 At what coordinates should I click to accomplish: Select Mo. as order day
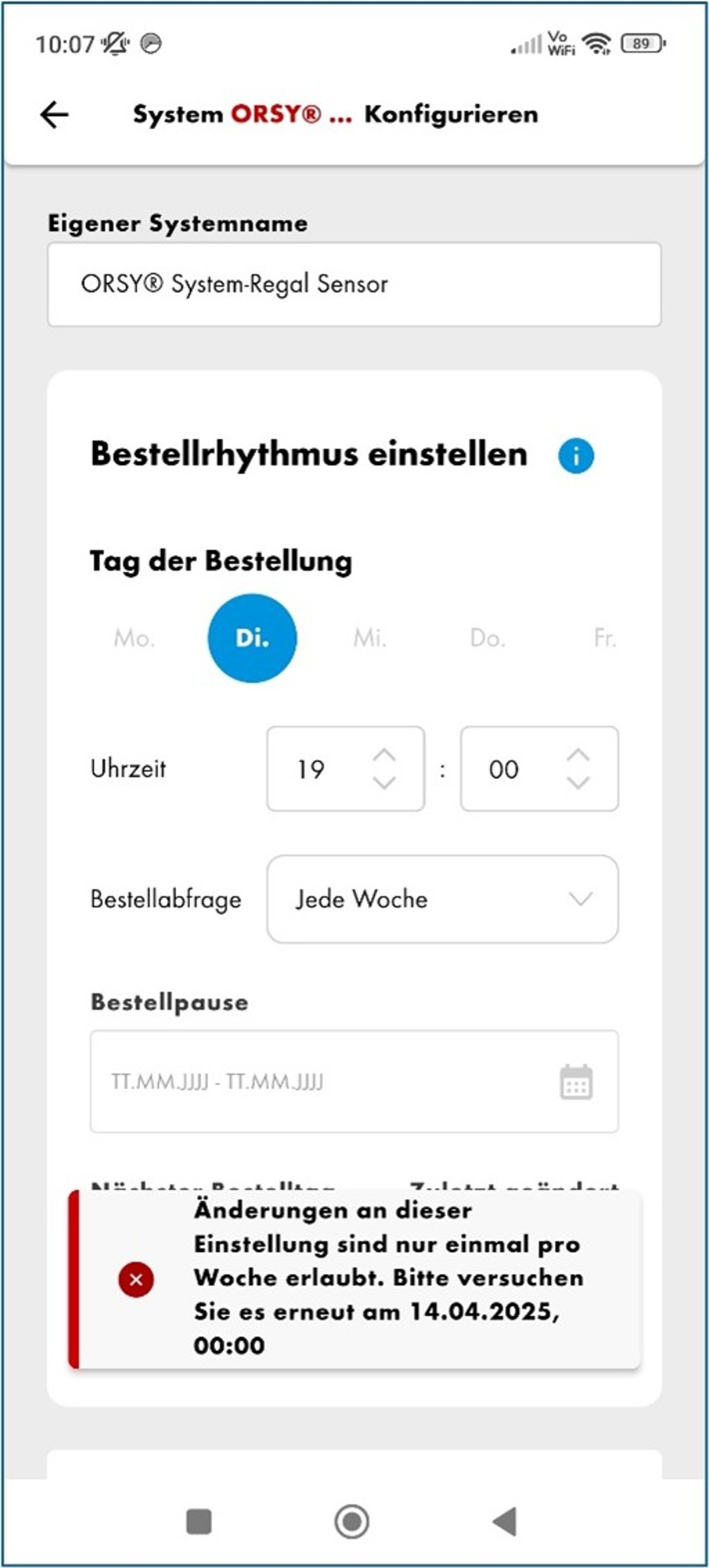point(135,638)
